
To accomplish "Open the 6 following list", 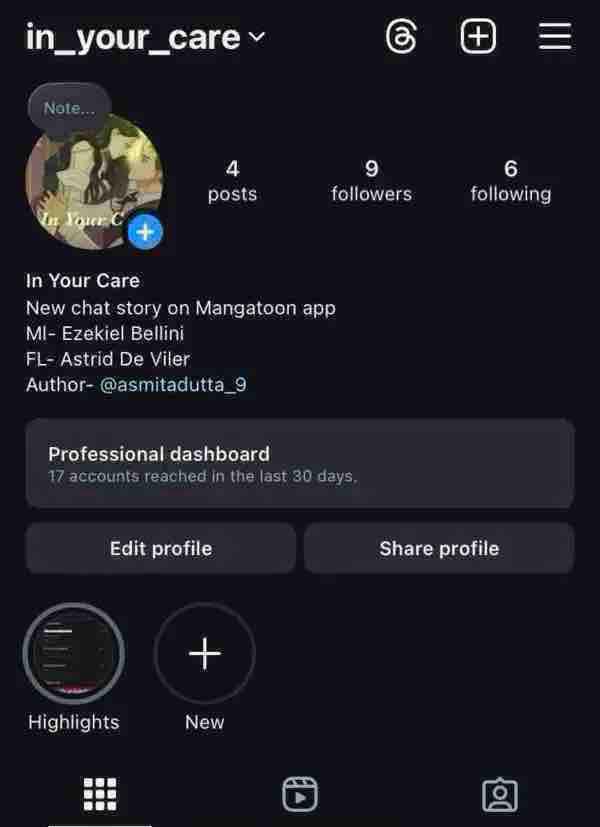I will pyautogui.click(x=510, y=181).
